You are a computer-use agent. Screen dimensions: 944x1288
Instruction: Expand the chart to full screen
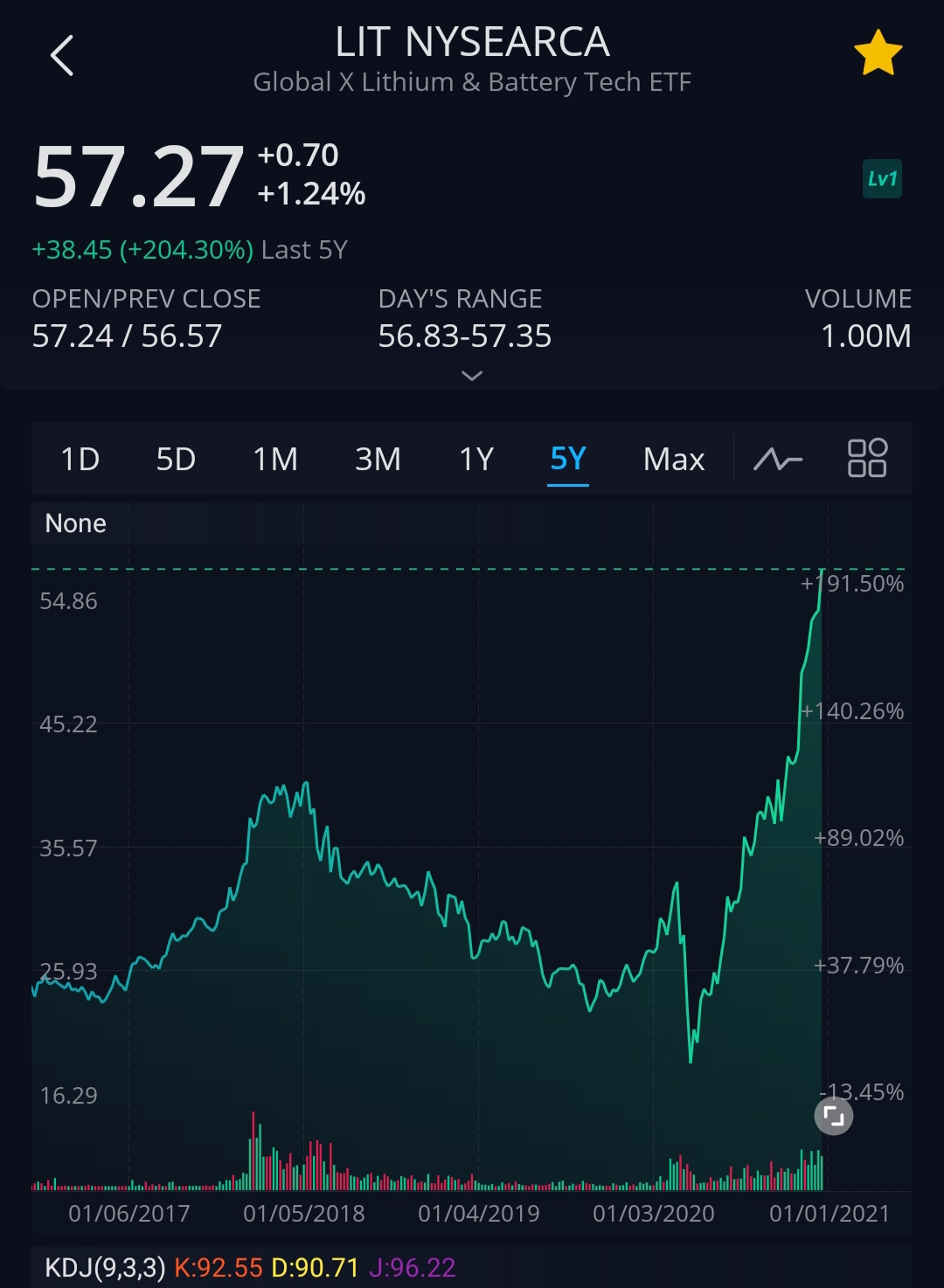click(834, 1116)
